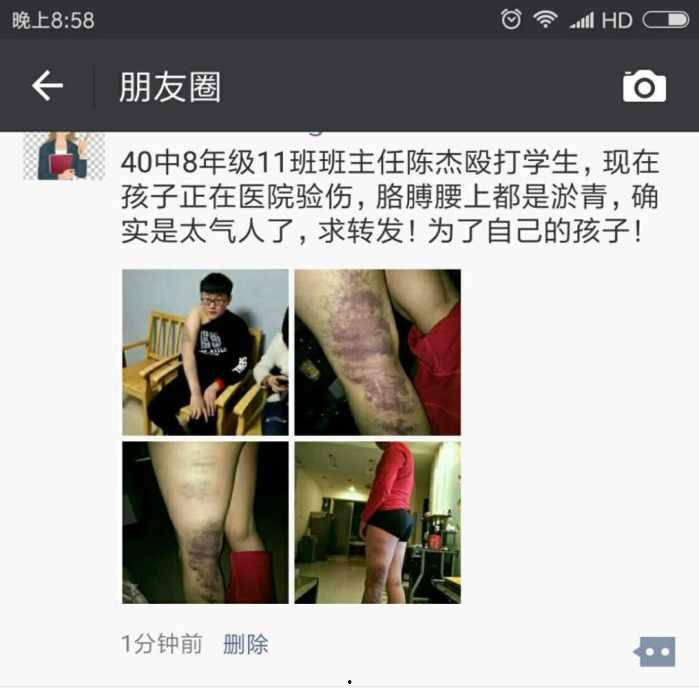Viewport: 699px width, 688px height.
Task: View photo of person seated in chair
Action: click(205, 352)
